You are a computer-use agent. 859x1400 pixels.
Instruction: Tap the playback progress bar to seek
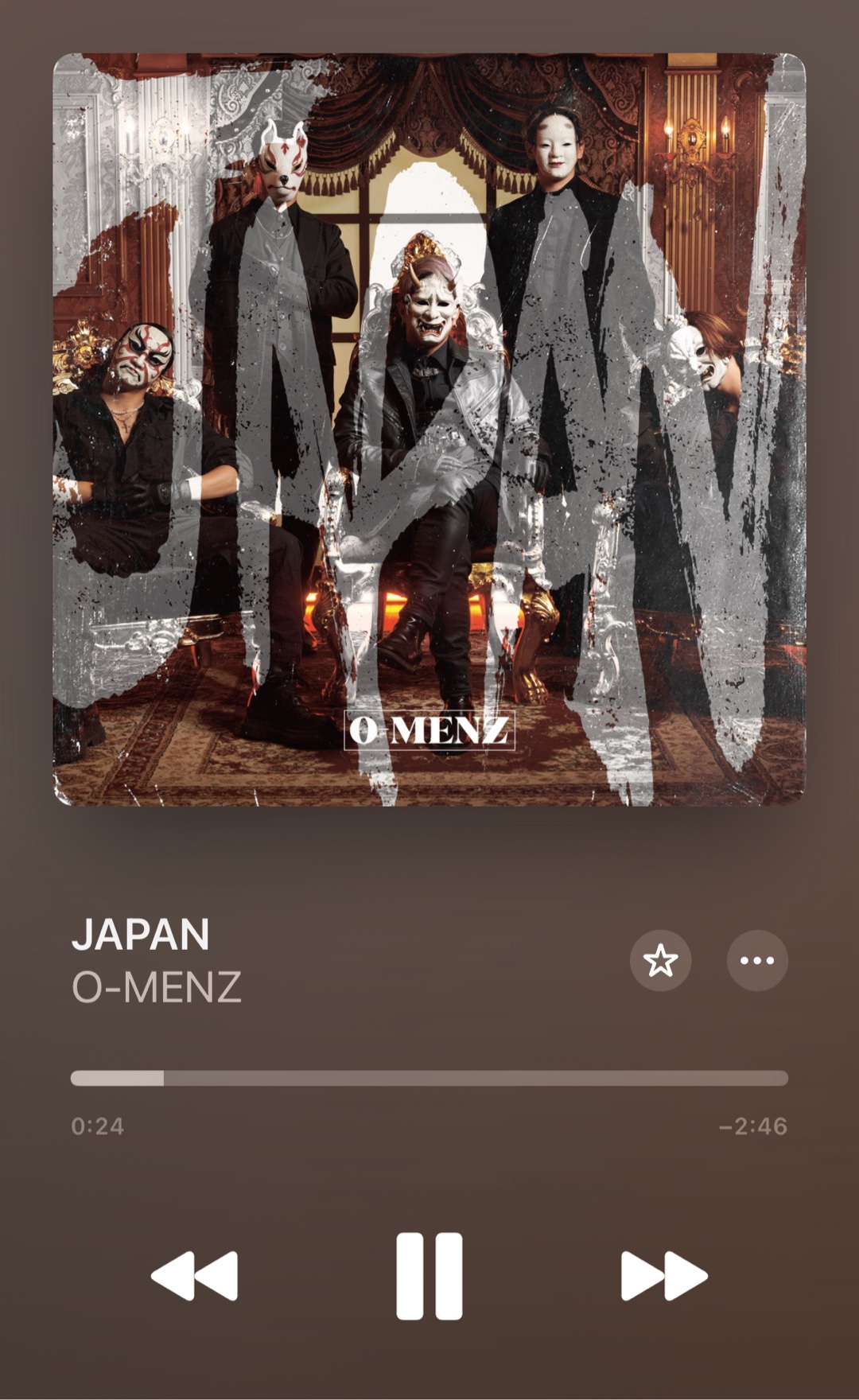pos(429,1078)
